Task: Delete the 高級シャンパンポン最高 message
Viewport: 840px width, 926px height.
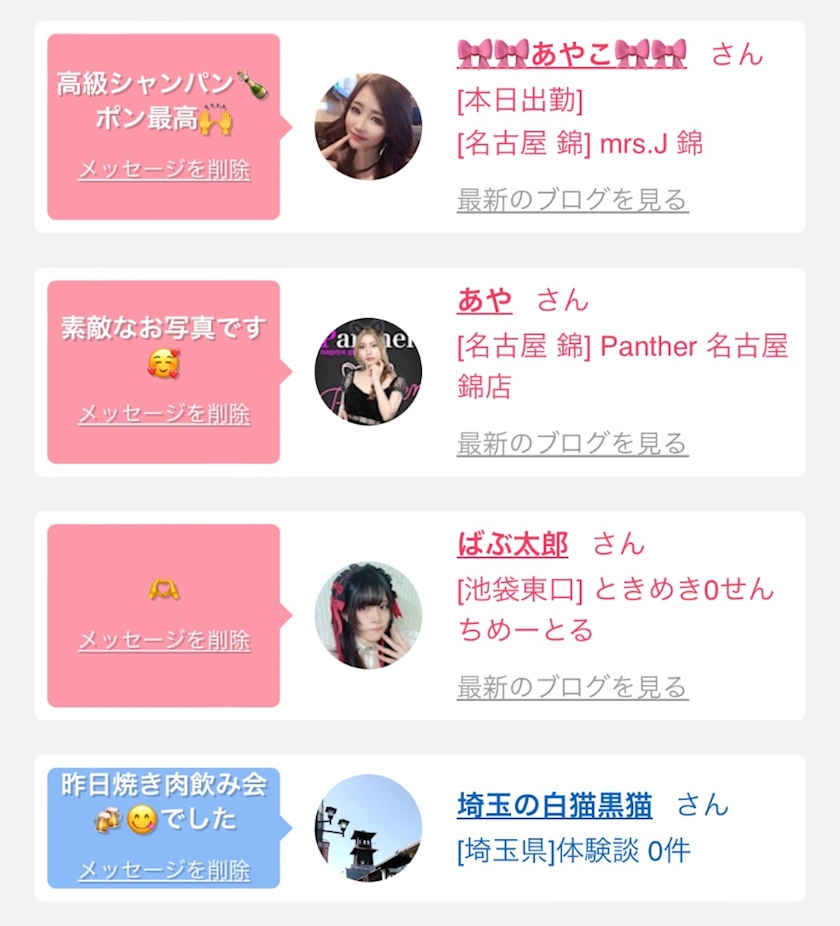Action: pos(164,169)
